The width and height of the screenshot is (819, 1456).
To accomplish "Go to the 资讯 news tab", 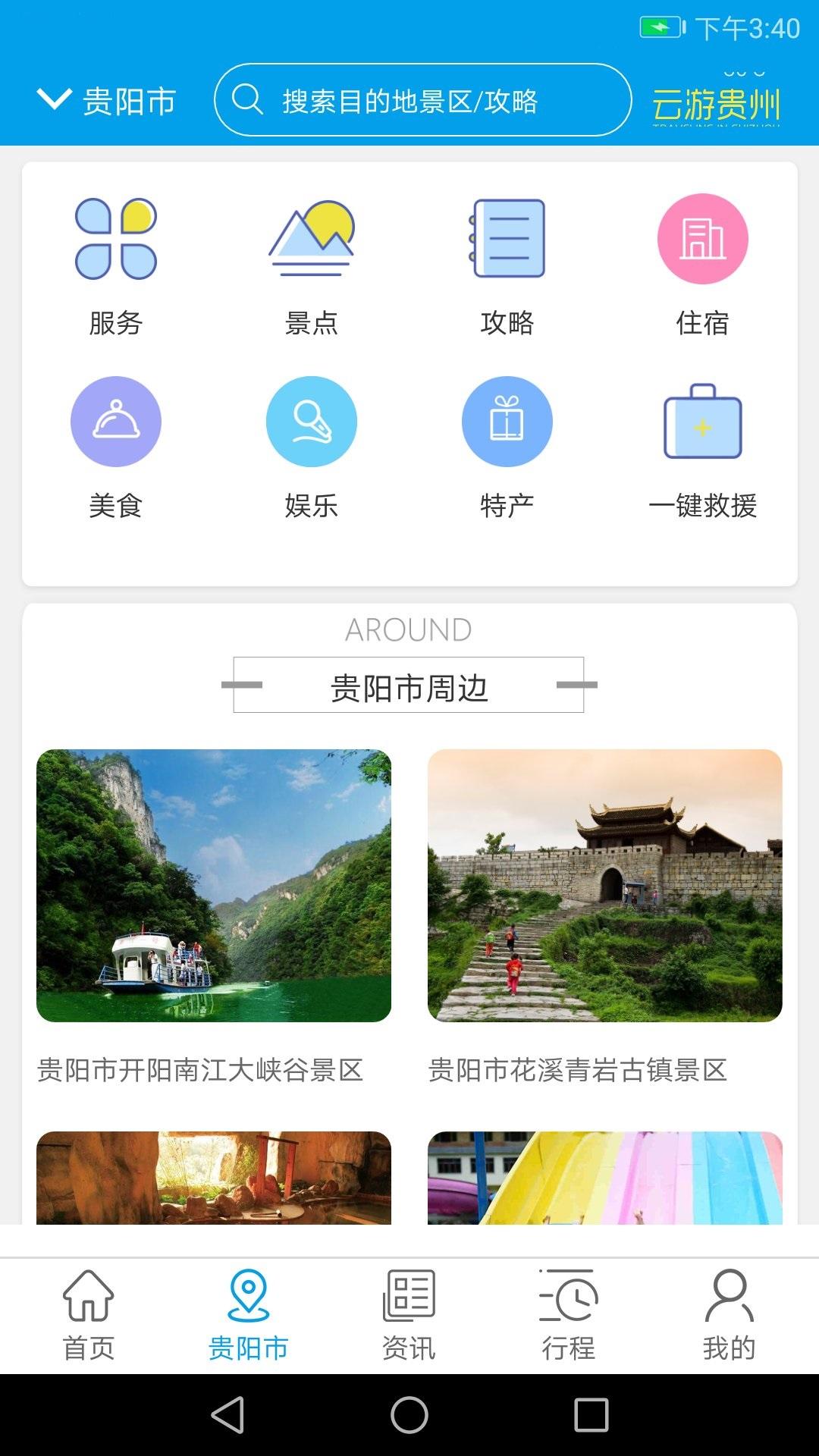I will (409, 1315).
